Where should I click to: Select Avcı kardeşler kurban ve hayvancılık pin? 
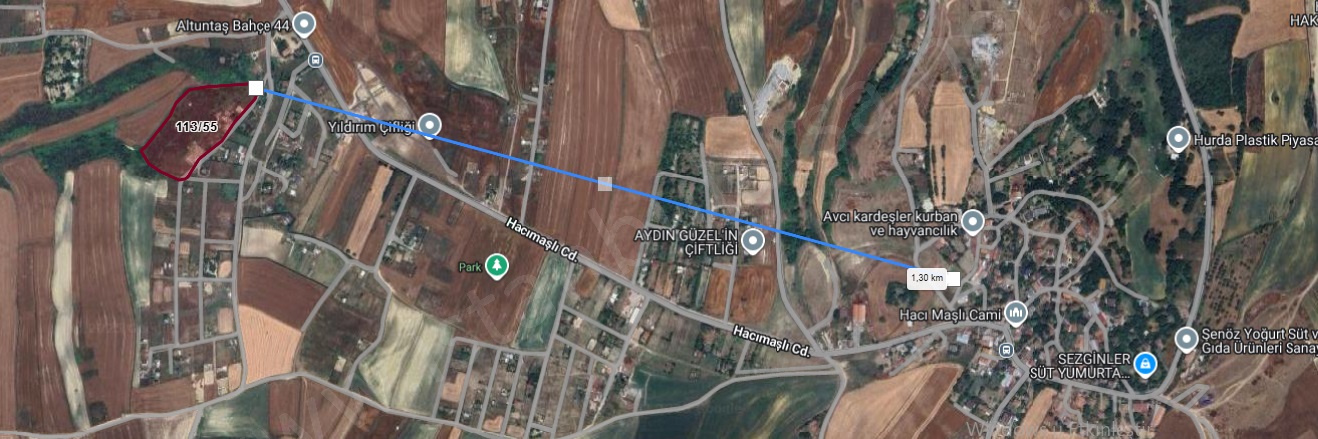click(973, 222)
